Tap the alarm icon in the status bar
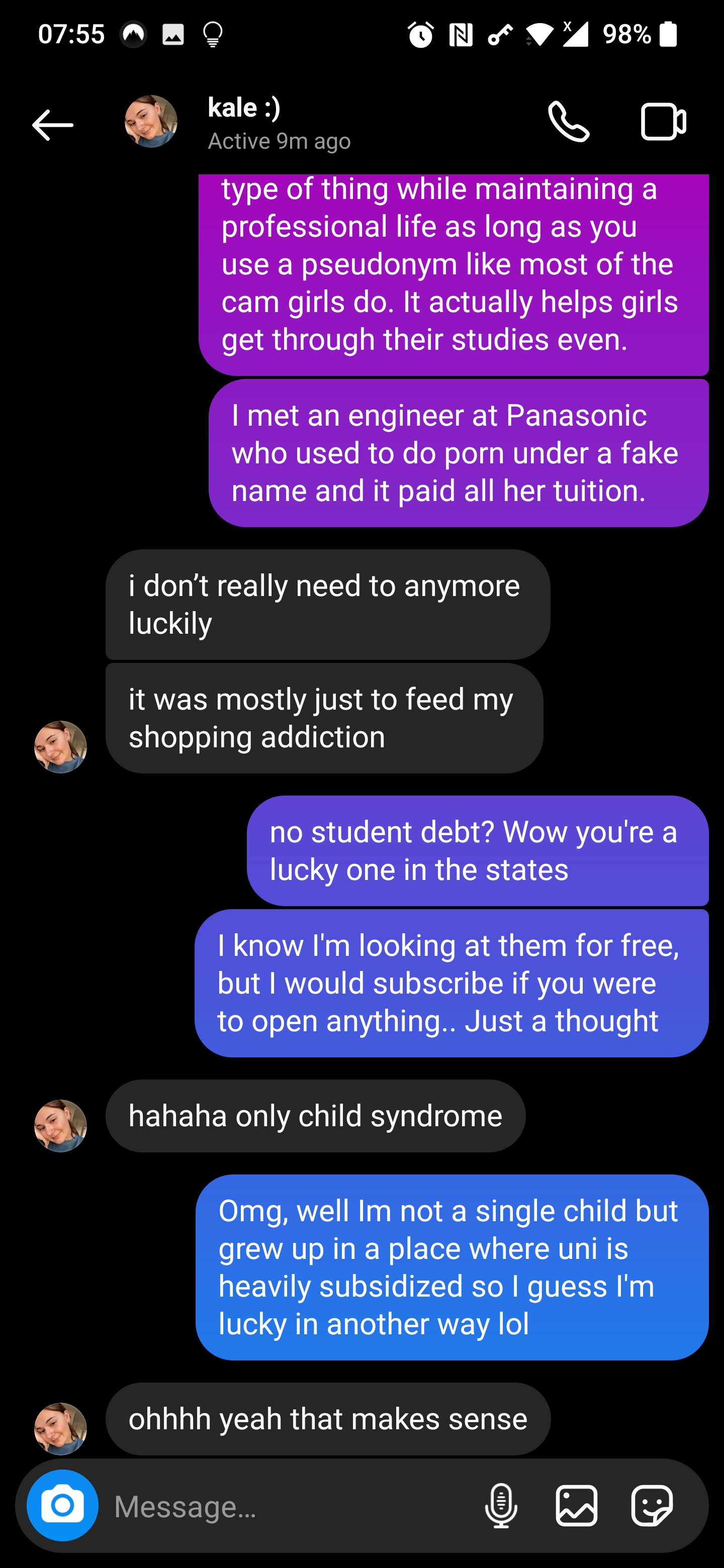 tap(421, 35)
